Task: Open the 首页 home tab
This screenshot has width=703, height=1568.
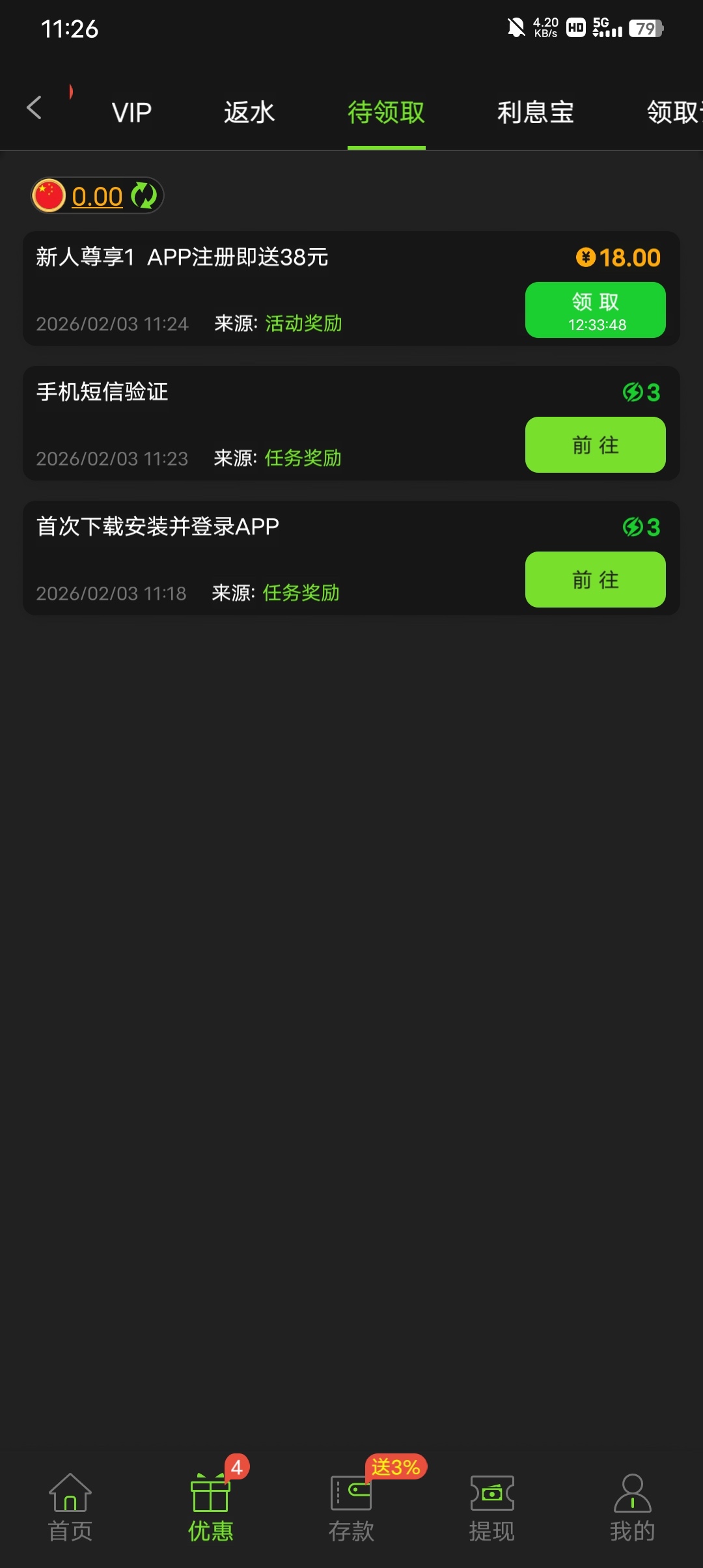Action: (70, 1507)
